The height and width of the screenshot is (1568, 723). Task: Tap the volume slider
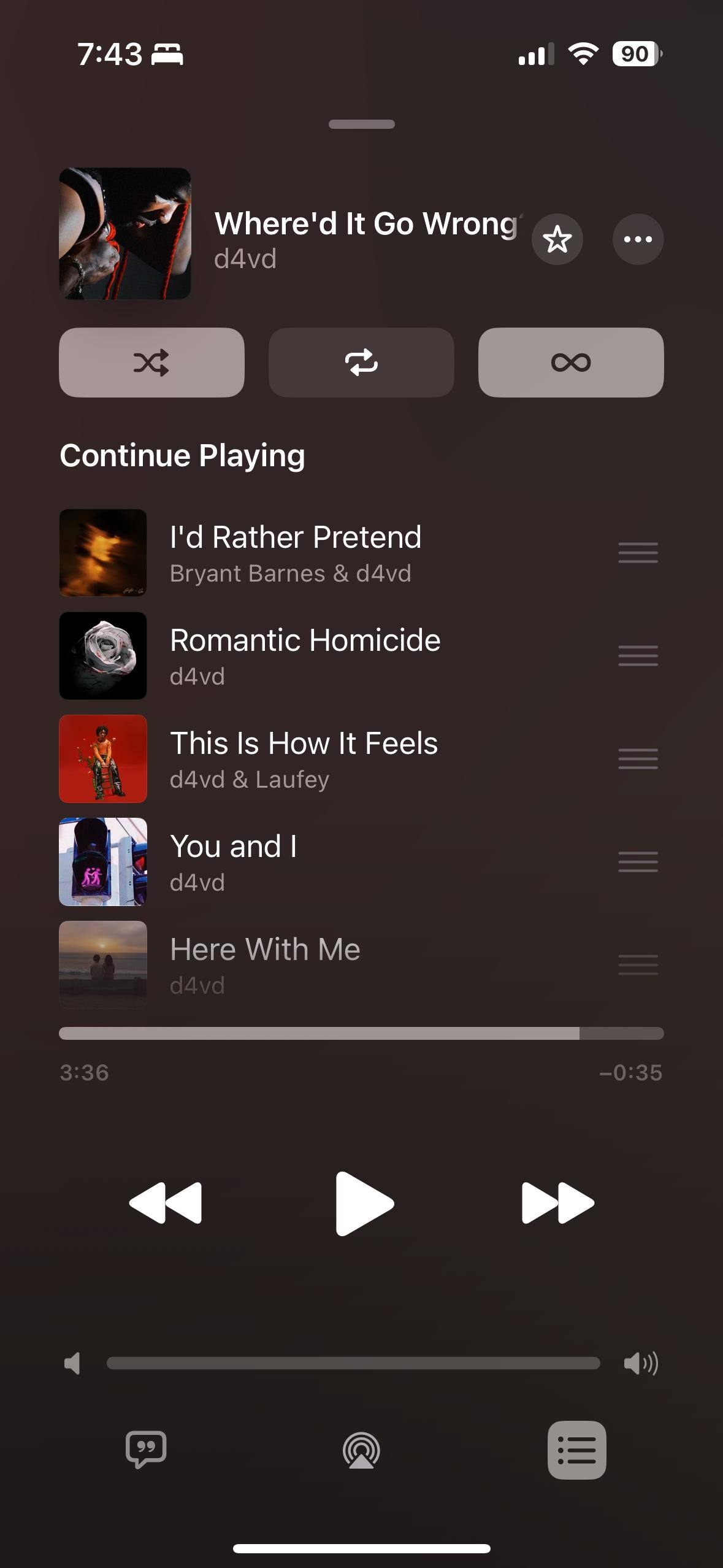point(353,1363)
